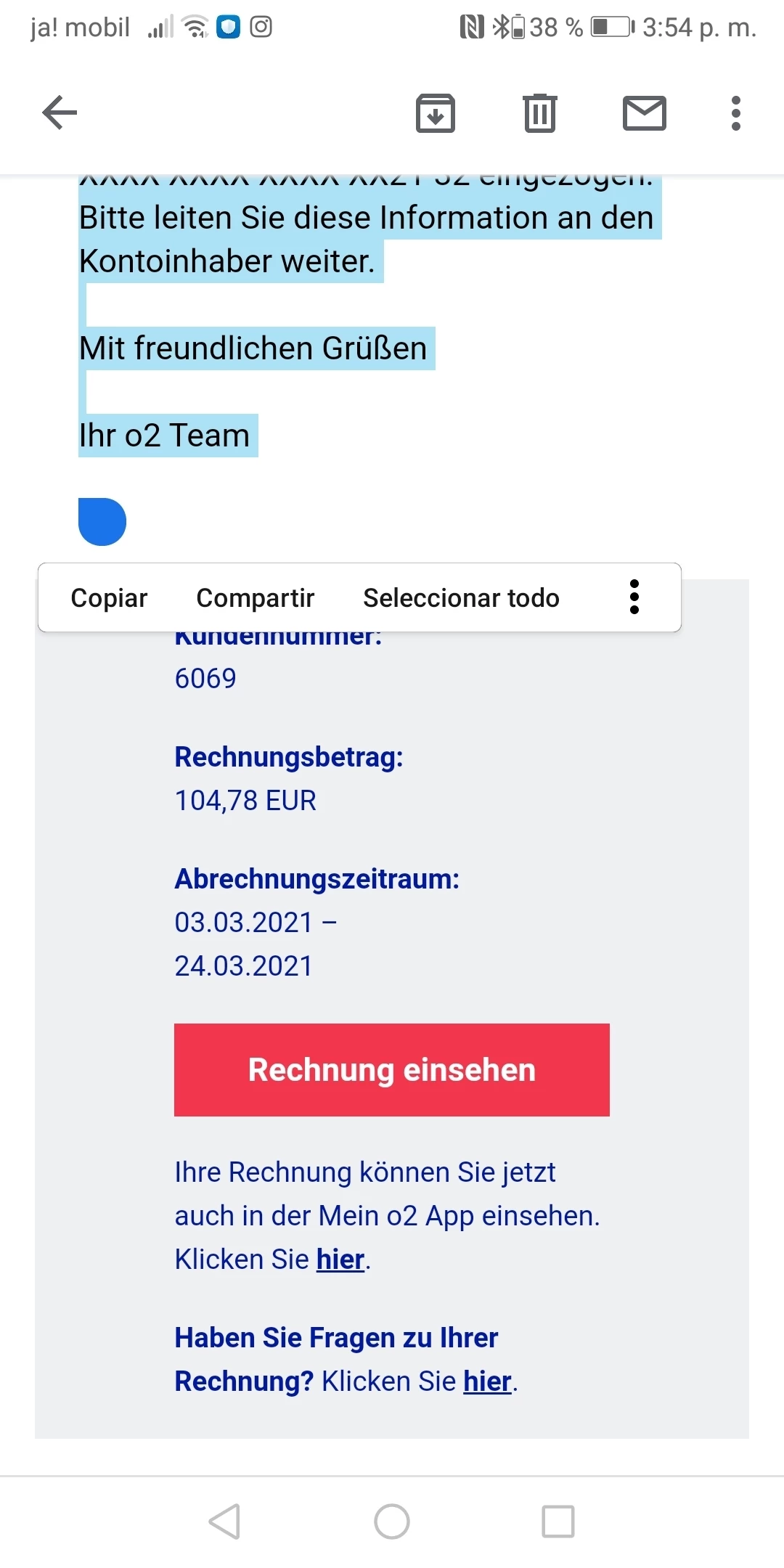The image size is (784, 1568).
Task: Mark email as unread
Action: tap(644, 113)
